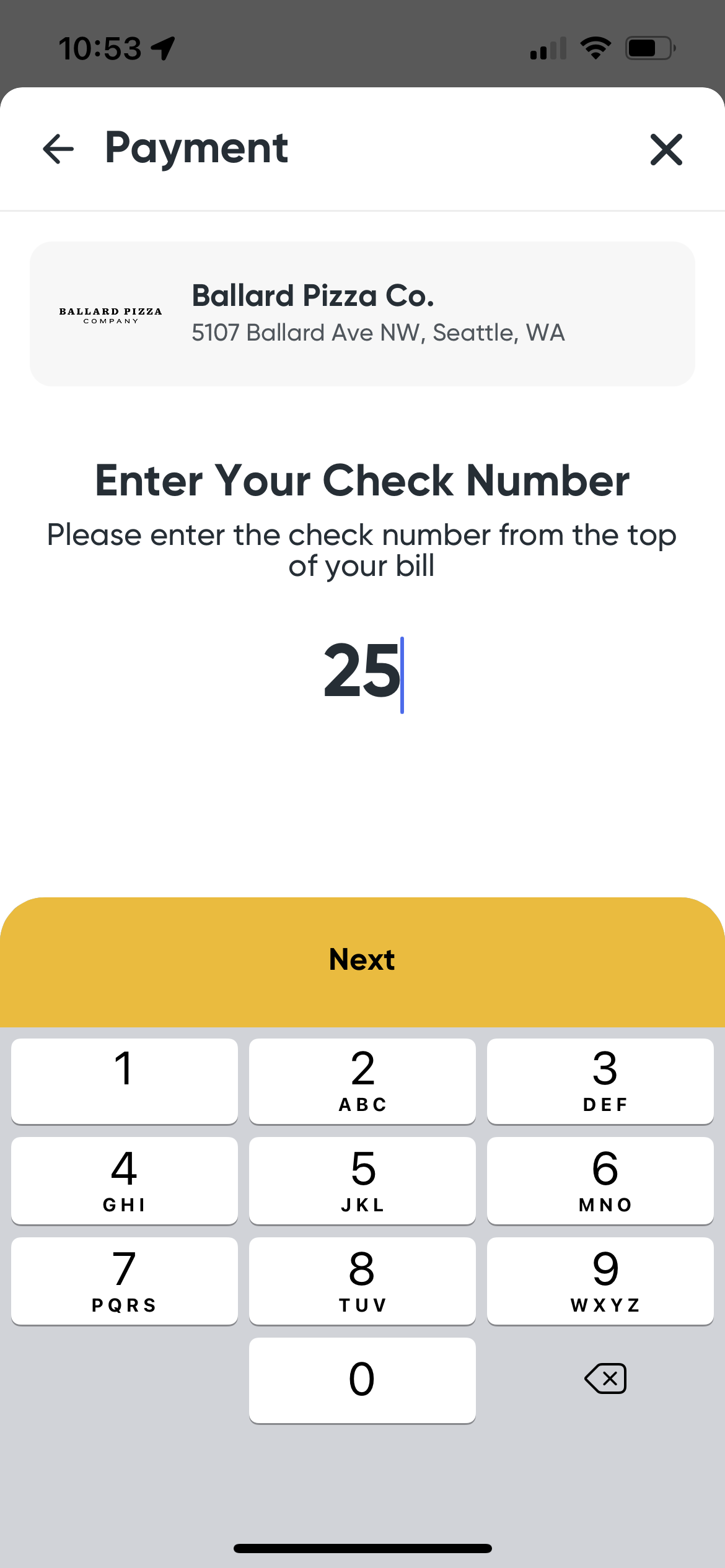Enter digit 9 on the keypad
Viewport: 725px width, 1568px height.
pos(600,1281)
